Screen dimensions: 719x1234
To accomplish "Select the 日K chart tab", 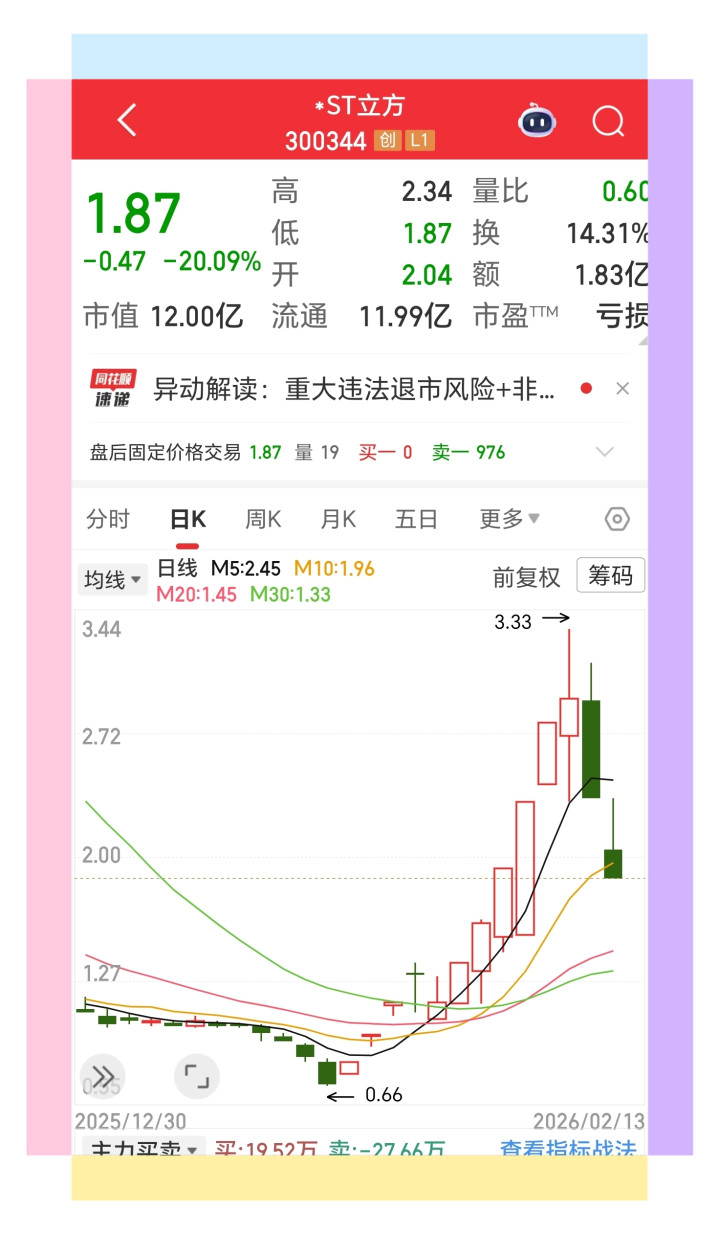I will pos(187,519).
